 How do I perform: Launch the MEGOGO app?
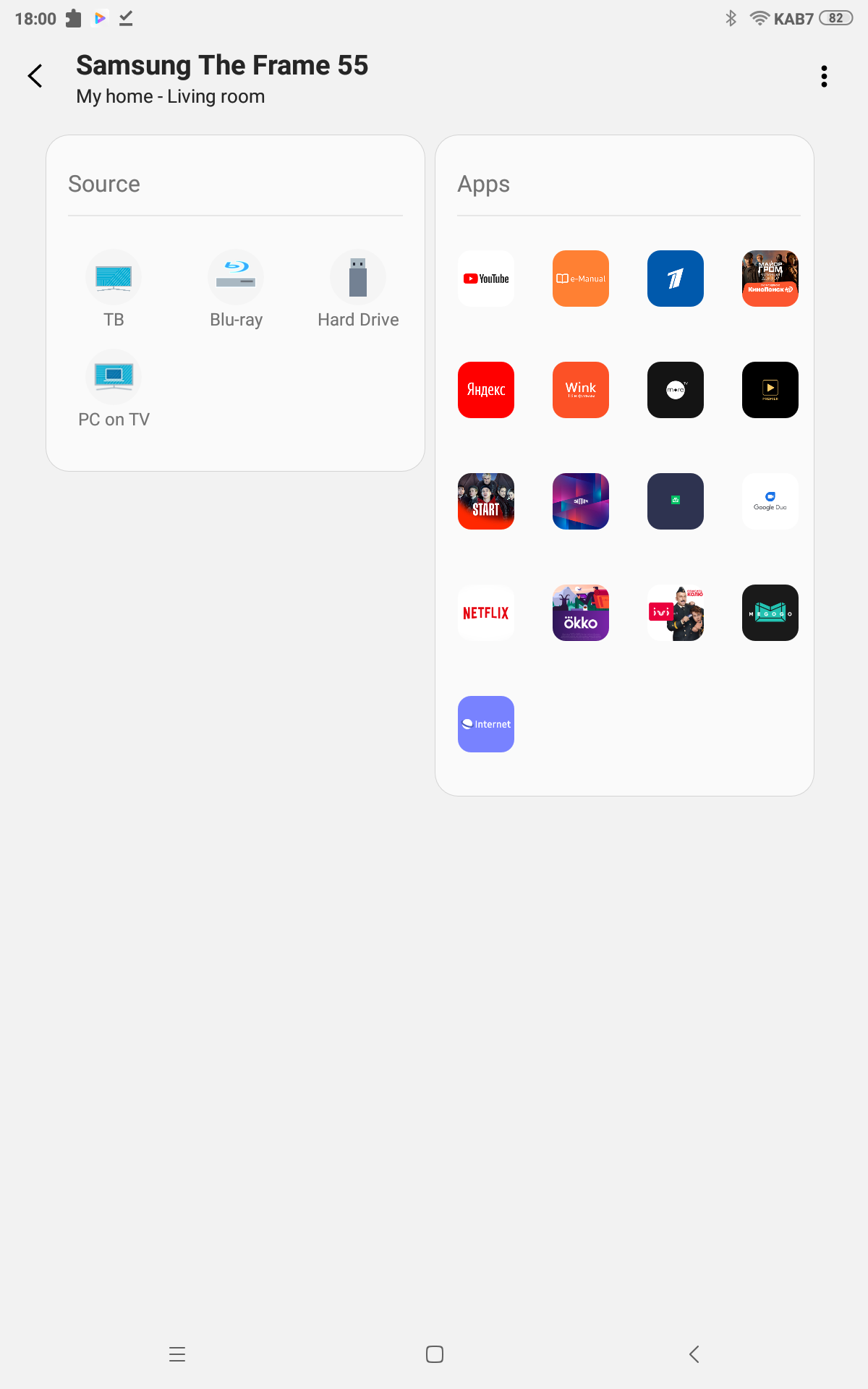(x=770, y=613)
